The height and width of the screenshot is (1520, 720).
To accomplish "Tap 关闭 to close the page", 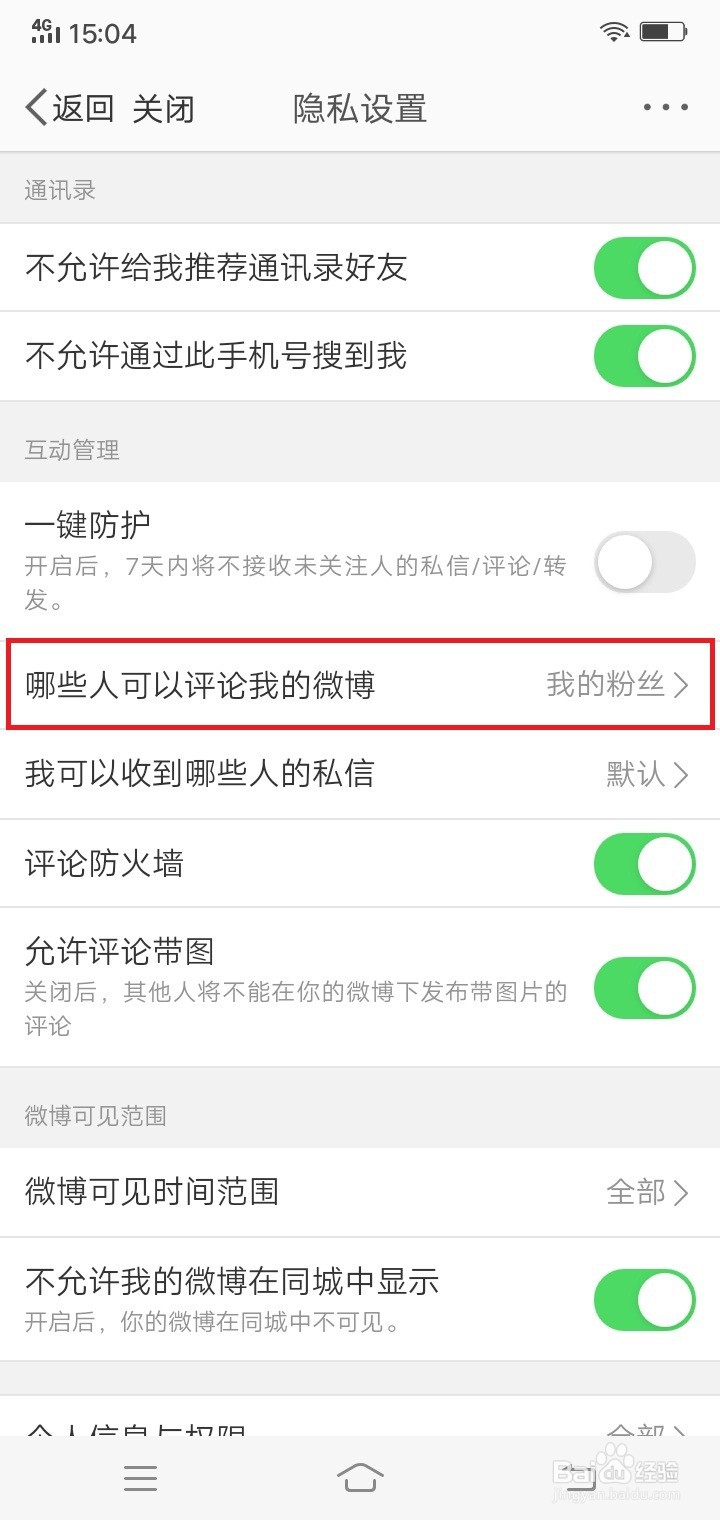I will 165,106.
